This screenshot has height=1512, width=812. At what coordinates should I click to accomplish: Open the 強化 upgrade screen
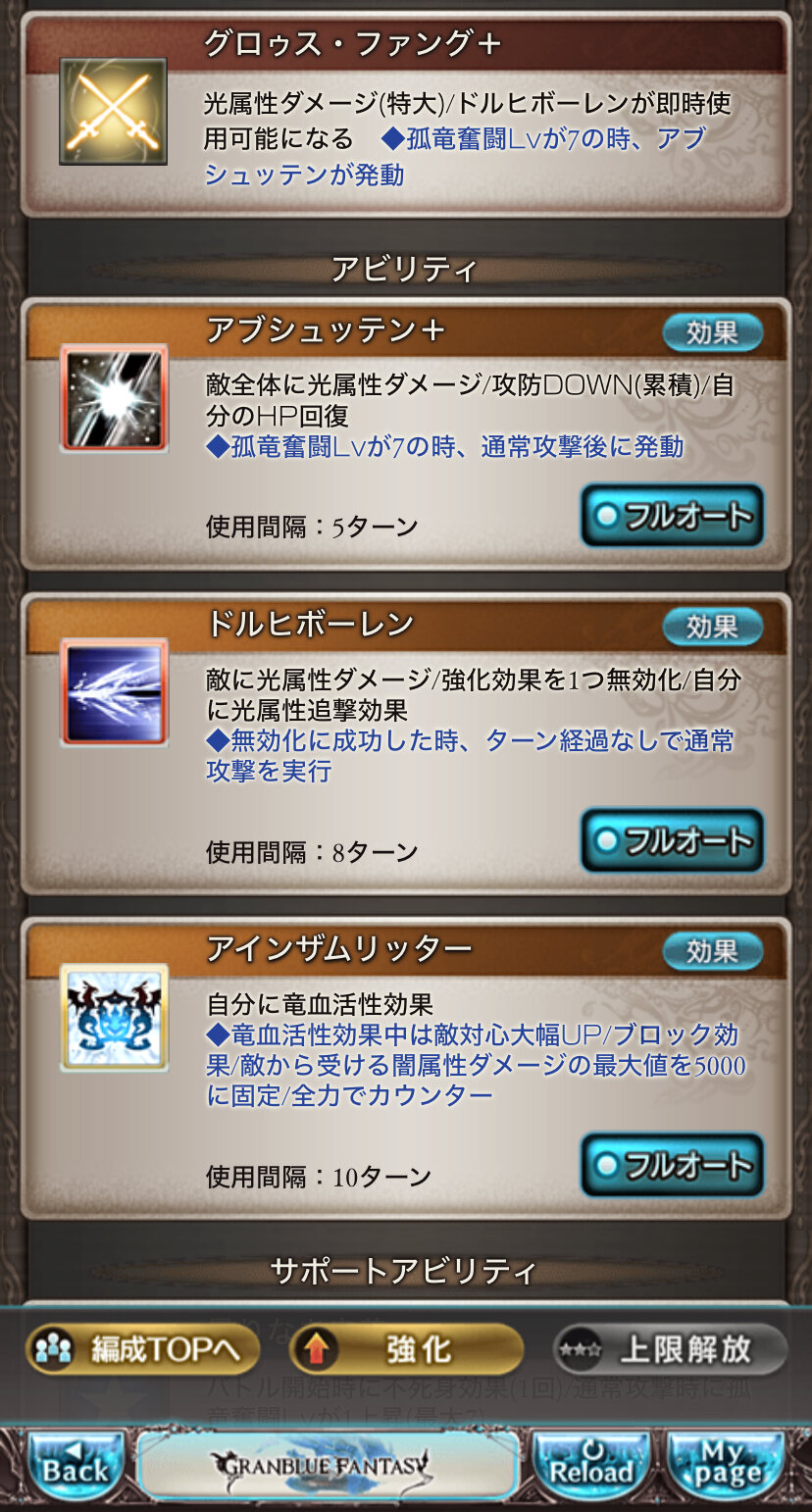coord(406,1350)
